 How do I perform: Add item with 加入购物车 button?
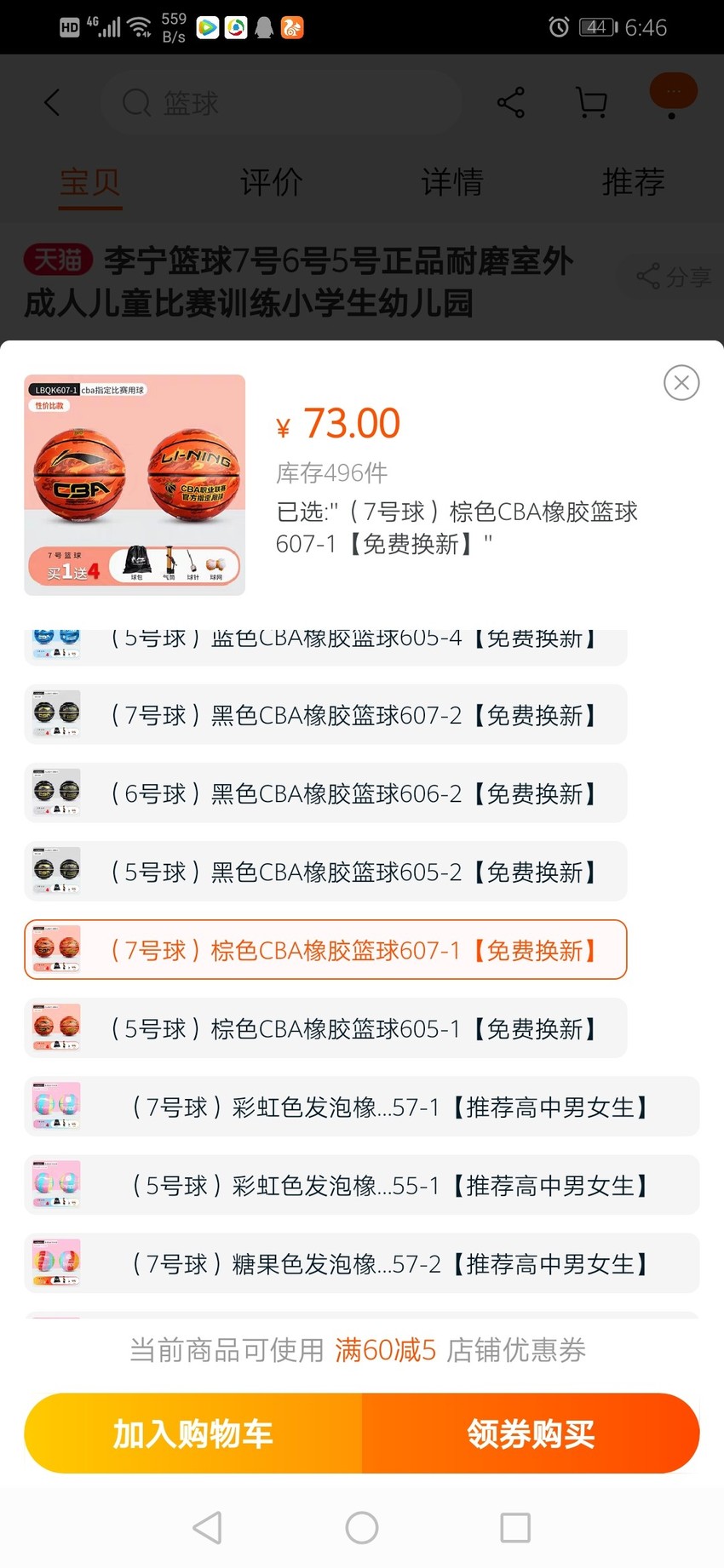[x=193, y=1434]
